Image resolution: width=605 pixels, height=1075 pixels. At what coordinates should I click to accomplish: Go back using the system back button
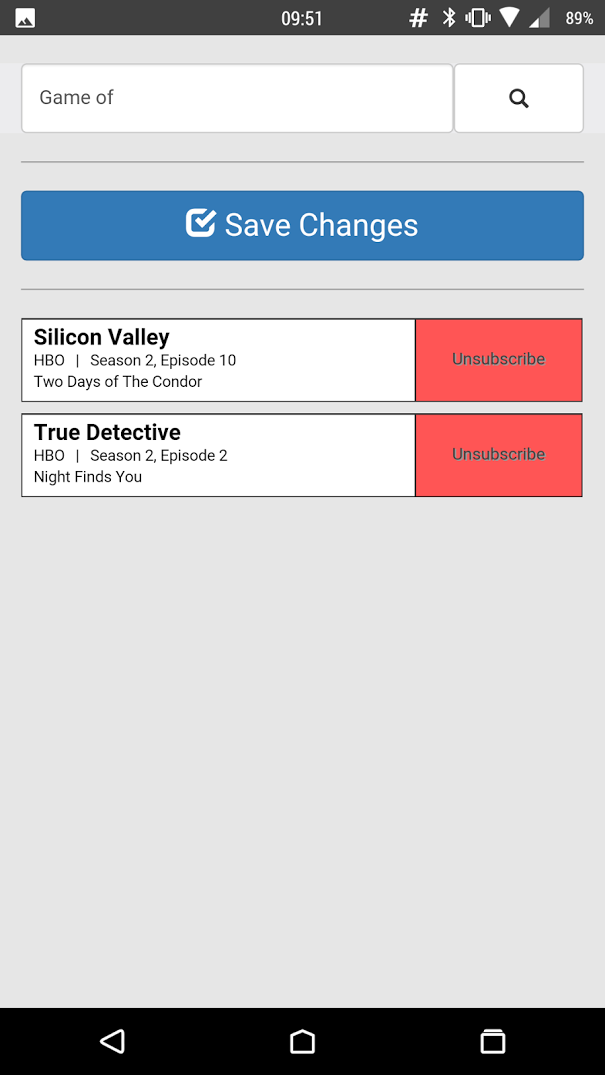coord(112,1041)
